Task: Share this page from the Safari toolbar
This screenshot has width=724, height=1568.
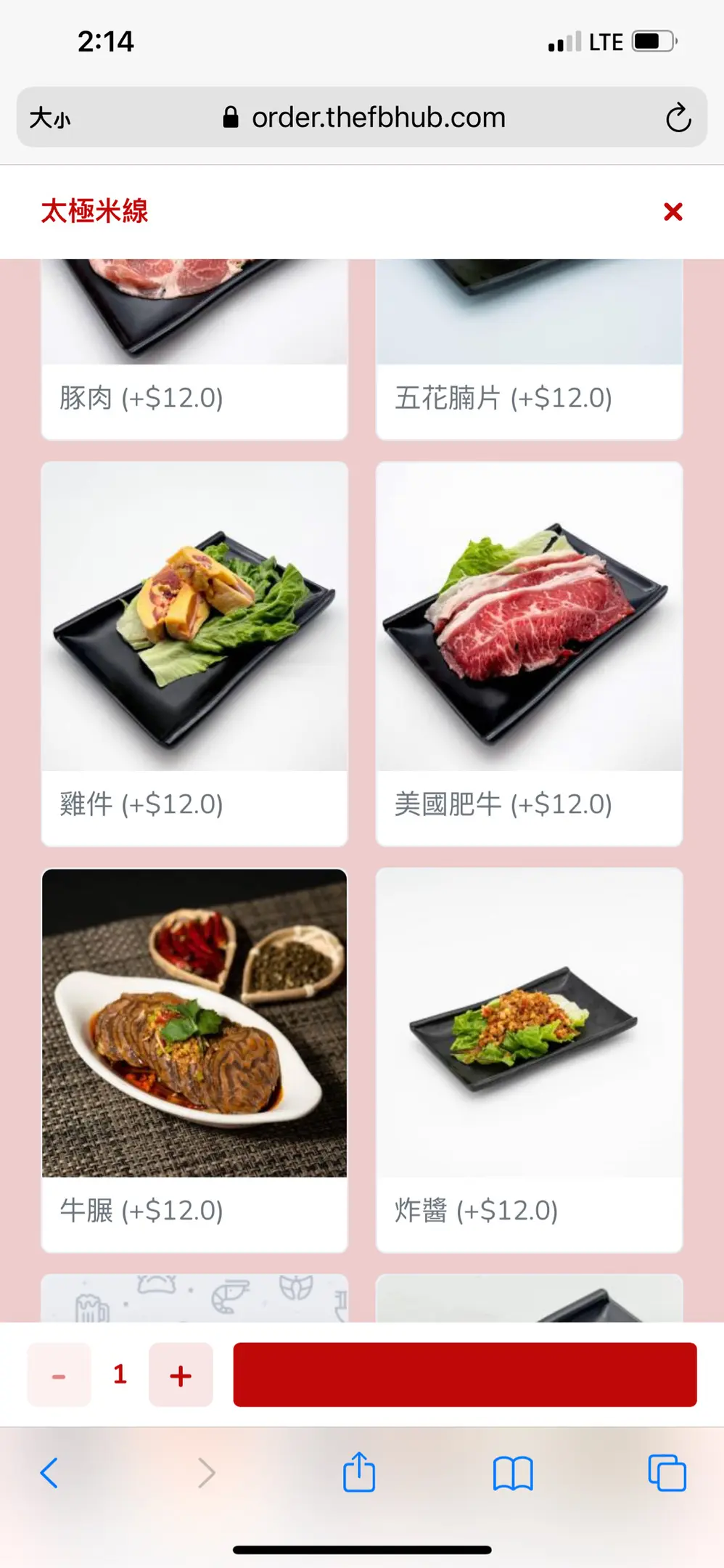Action: (359, 1473)
